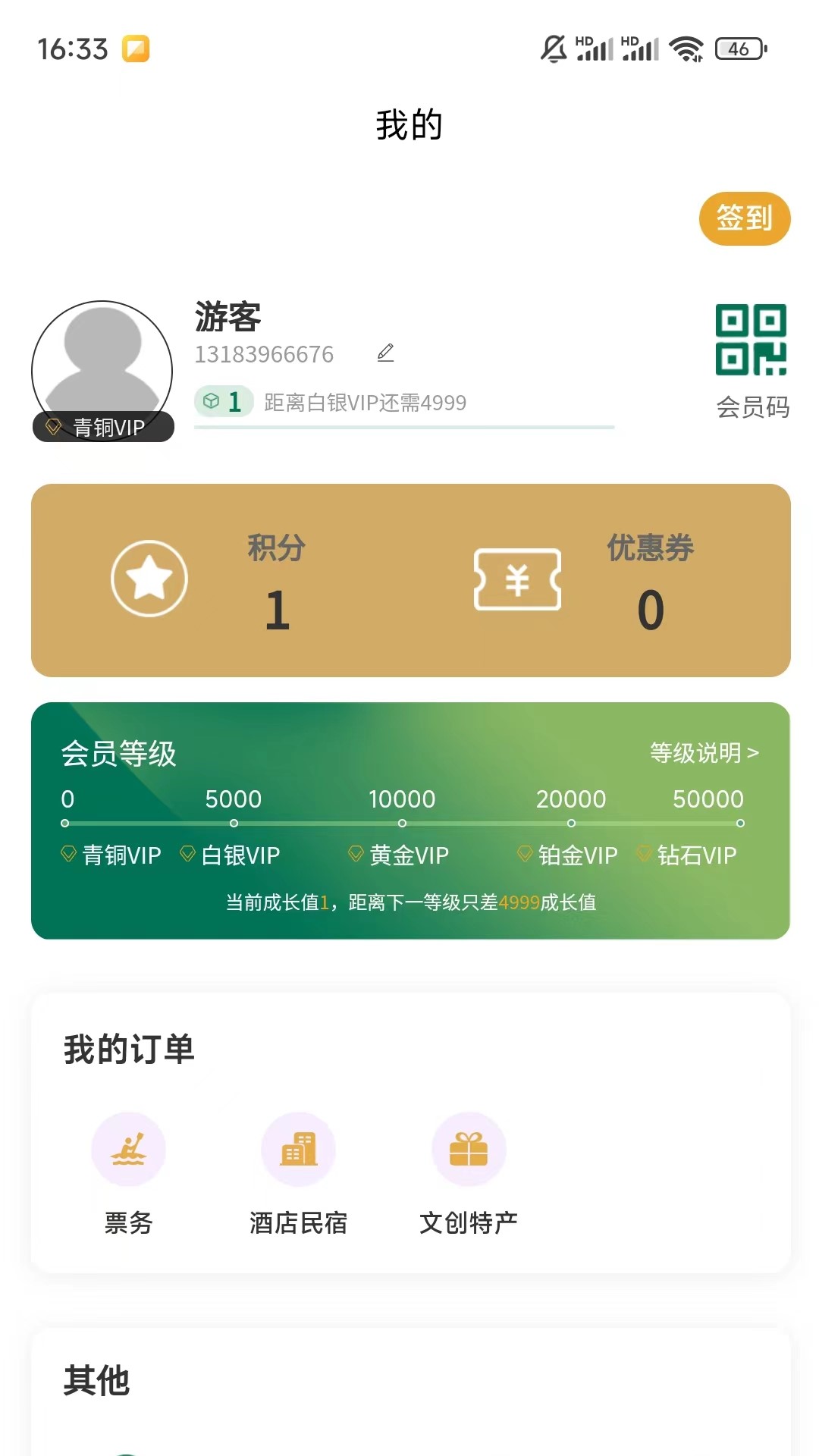This screenshot has height=1456, width=819.
Task: Select the 票务 order icon
Action: point(129,1150)
